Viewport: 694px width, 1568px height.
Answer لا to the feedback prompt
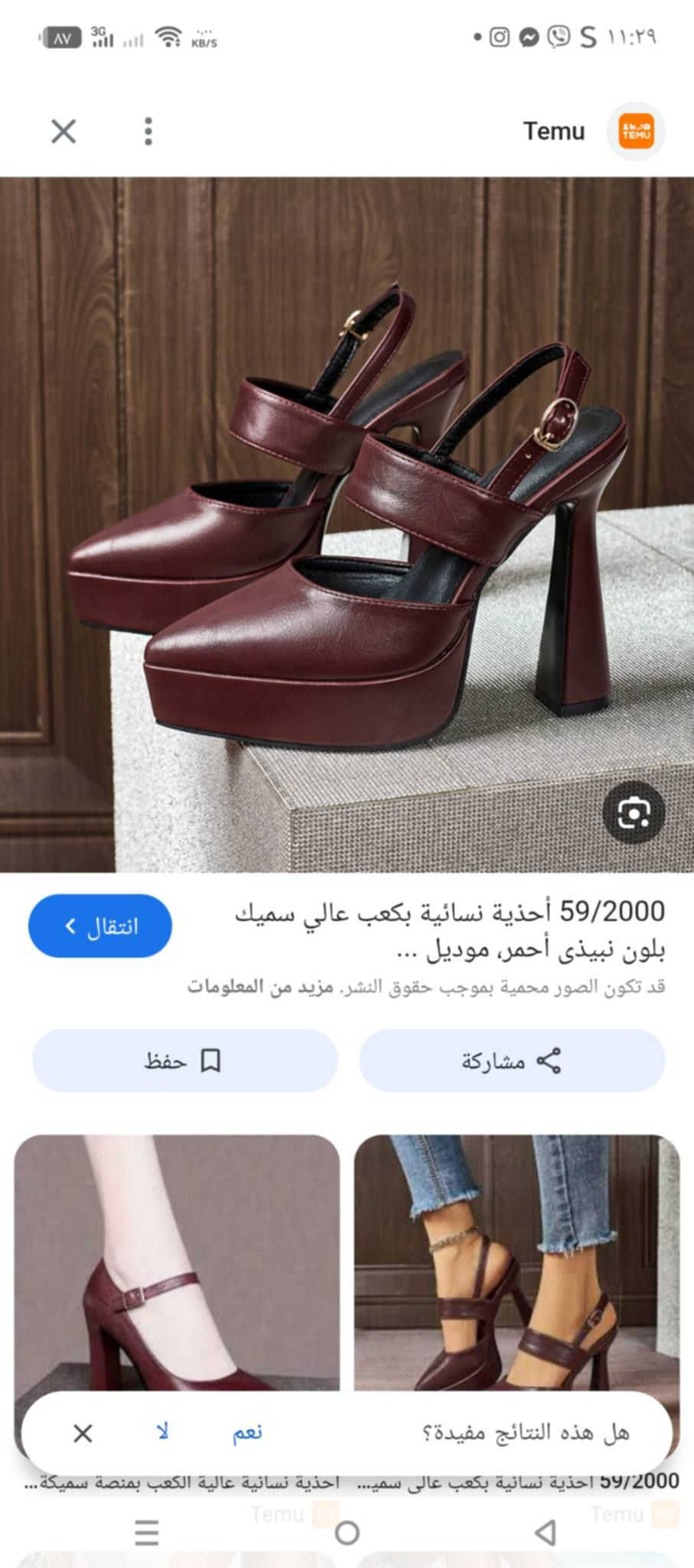click(162, 1432)
